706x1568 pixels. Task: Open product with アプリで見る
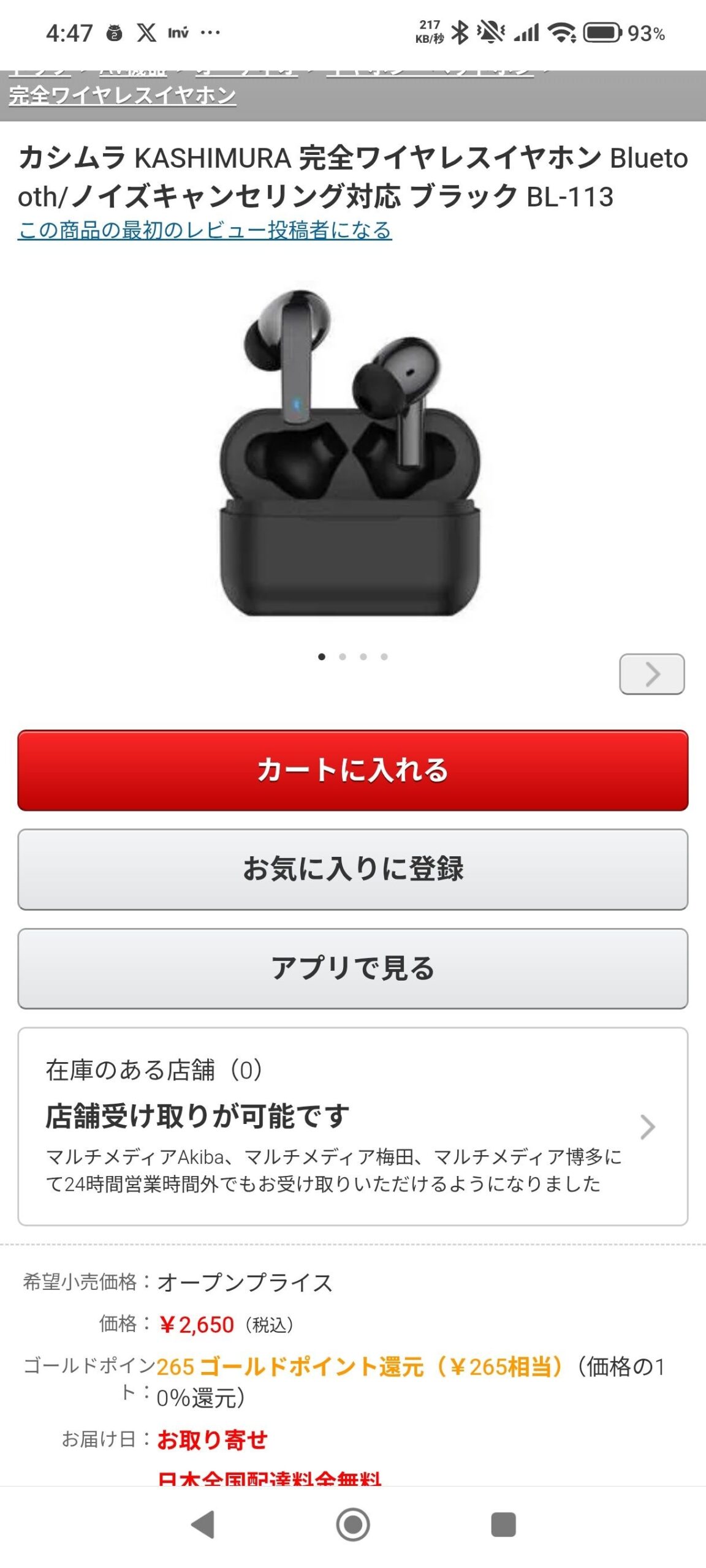click(352, 968)
